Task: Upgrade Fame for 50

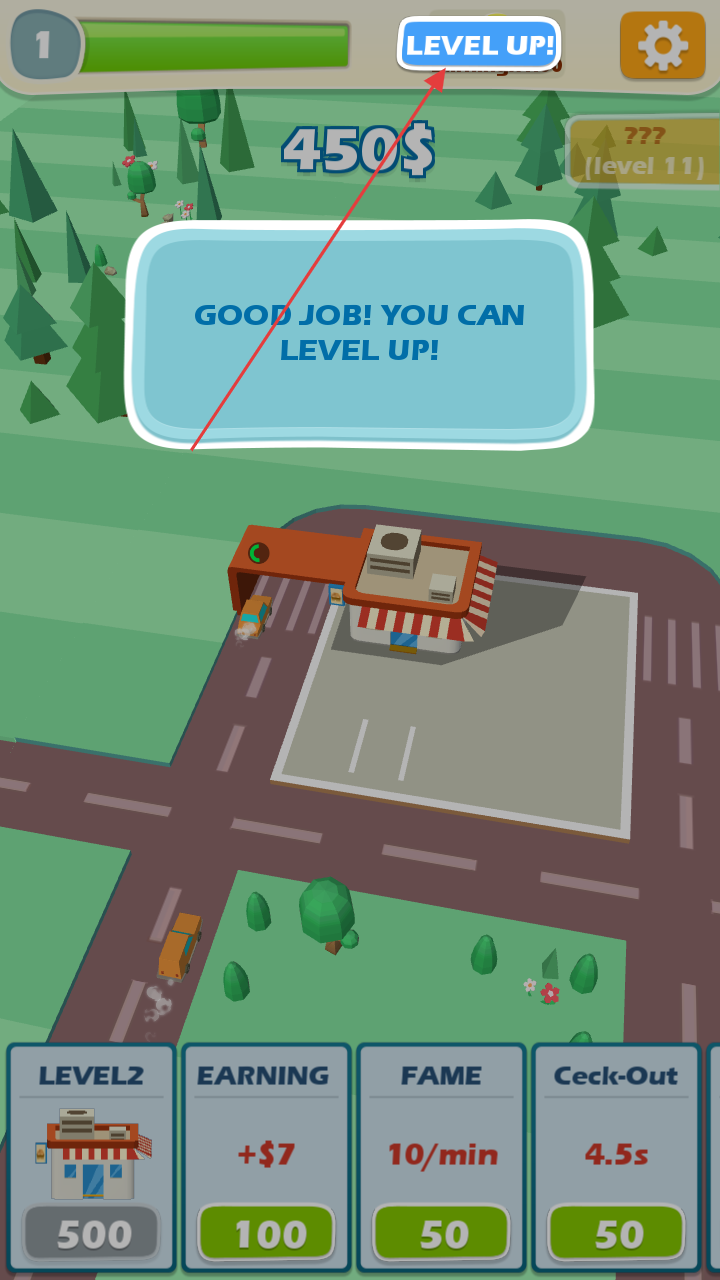Action: 441,1233
